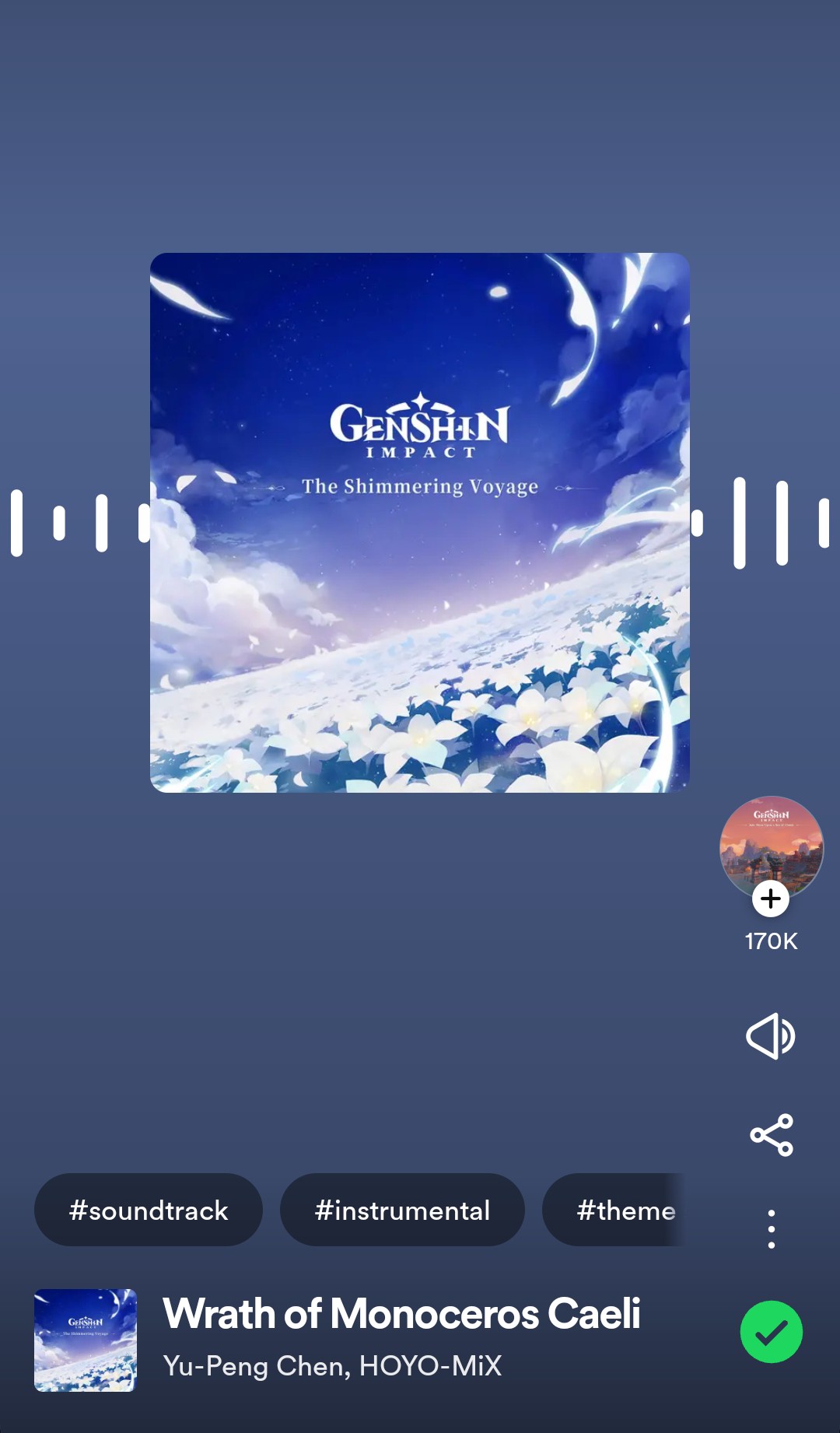View artists Yu-Peng Chen, HOYO-MiX
840x1433 pixels.
pyautogui.click(x=333, y=1365)
